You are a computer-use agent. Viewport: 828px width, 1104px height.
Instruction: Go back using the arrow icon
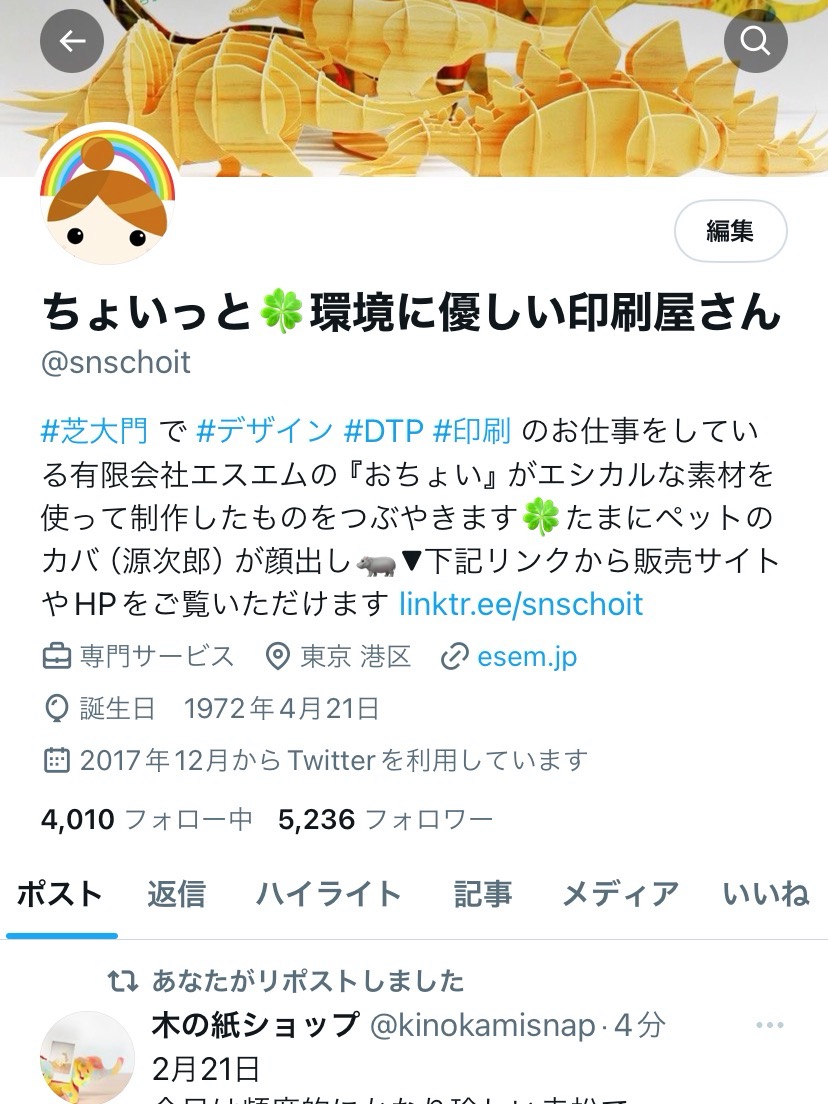72,41
